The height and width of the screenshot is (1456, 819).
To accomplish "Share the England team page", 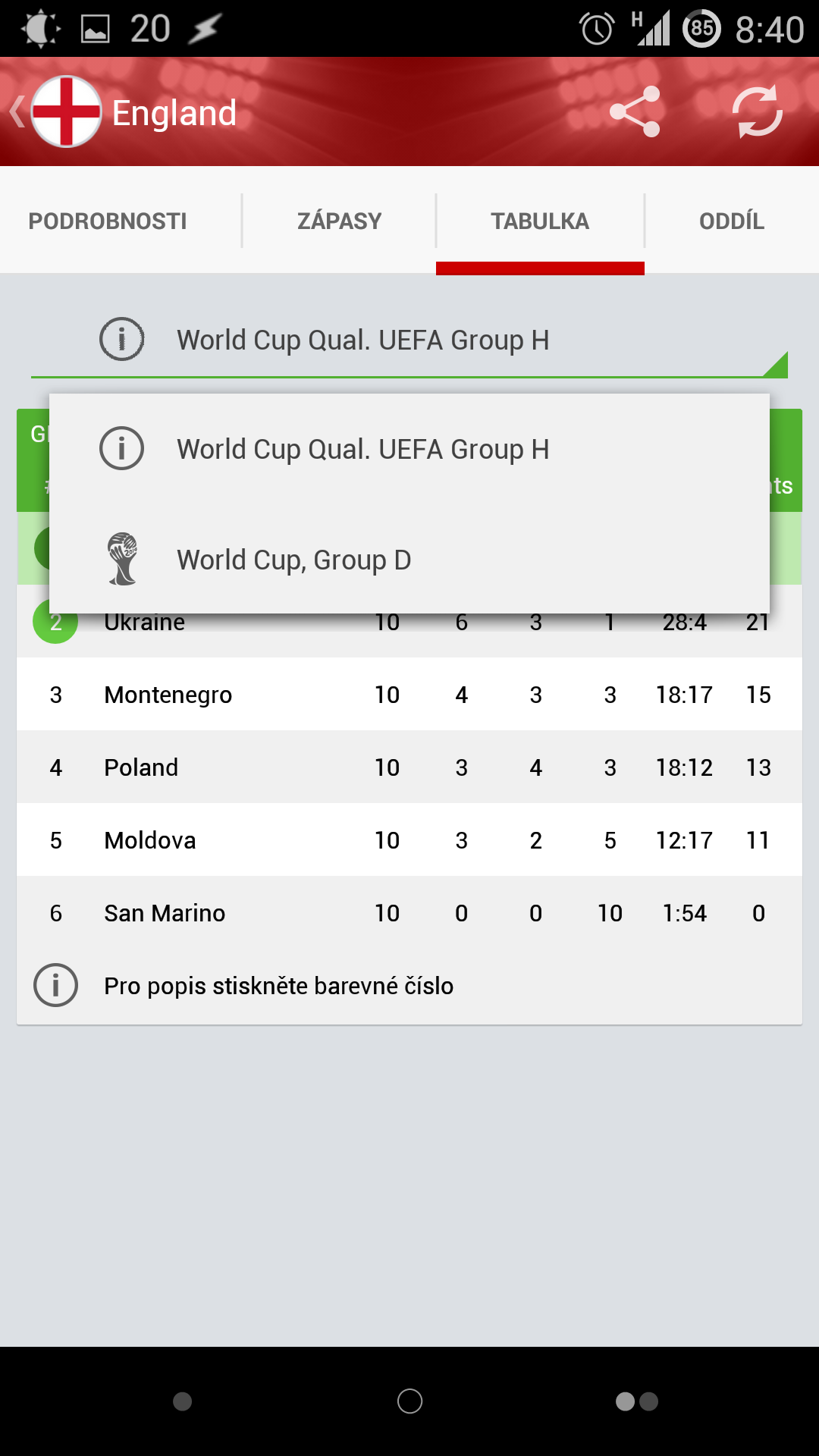I will [635, 112].
